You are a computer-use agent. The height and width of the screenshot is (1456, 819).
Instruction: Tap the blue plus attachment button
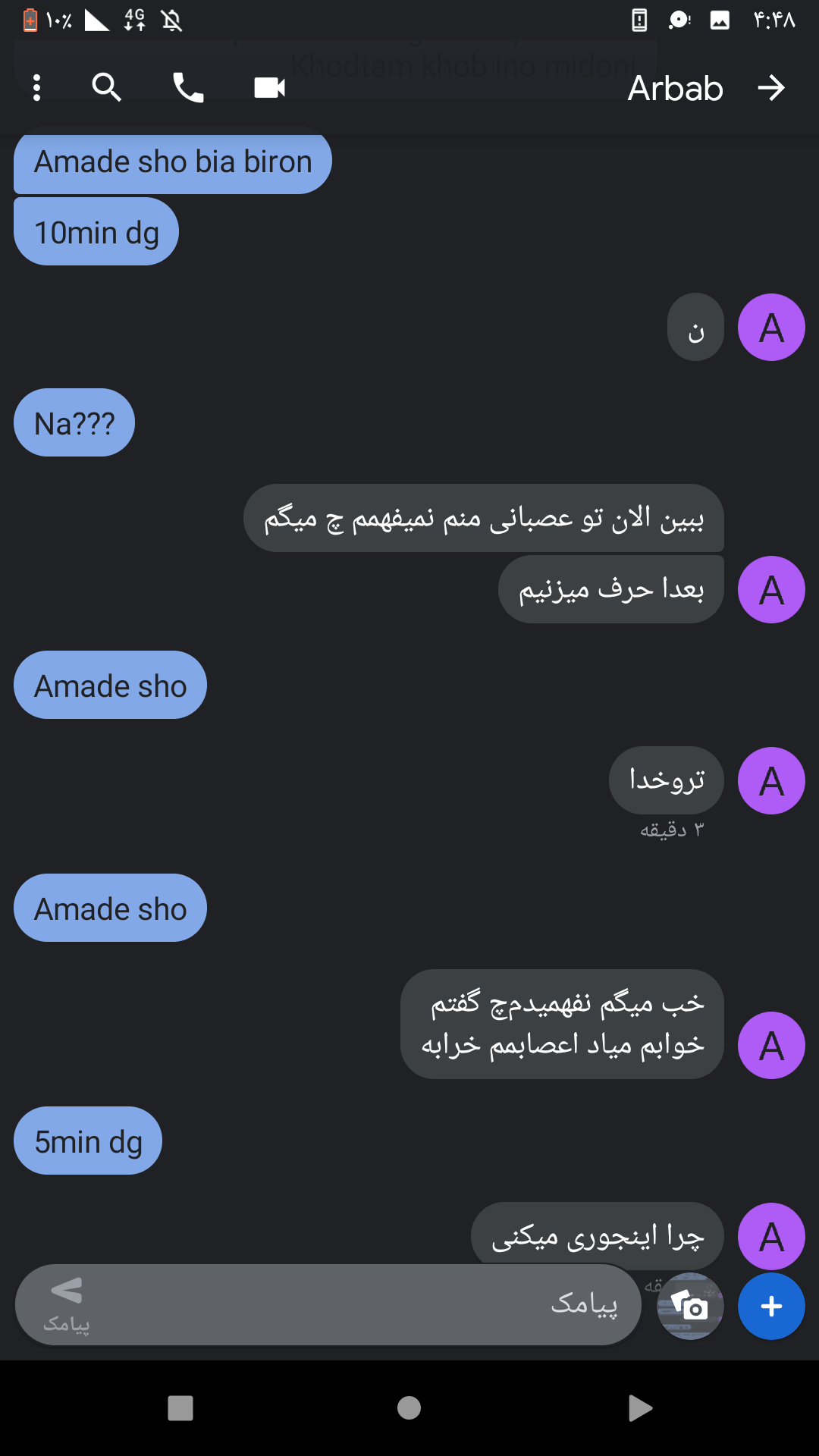pyautogui.click(x=771, y=1306)
